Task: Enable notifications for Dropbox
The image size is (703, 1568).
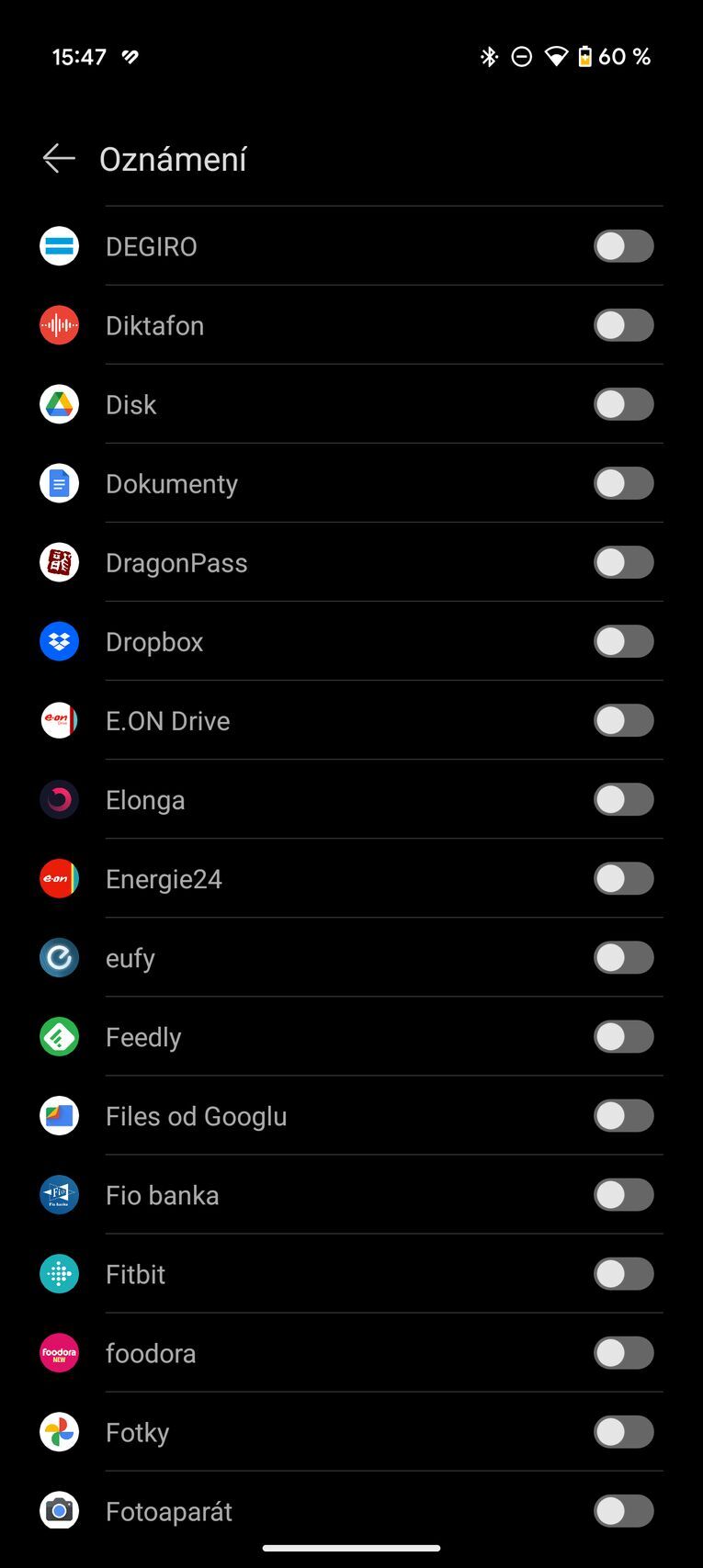Action: (624, 640)
